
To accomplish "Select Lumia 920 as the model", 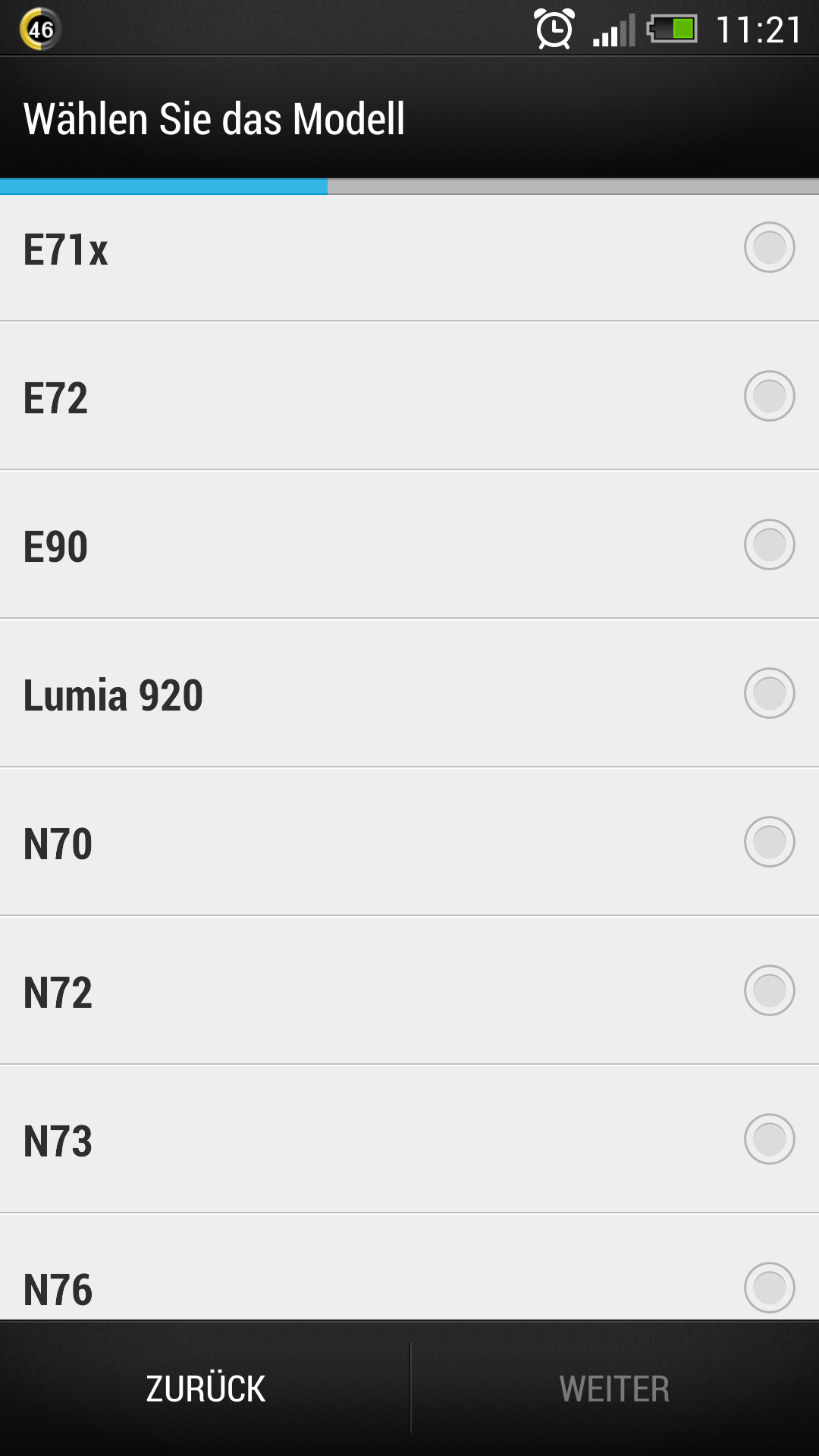I will click(409, 693).
